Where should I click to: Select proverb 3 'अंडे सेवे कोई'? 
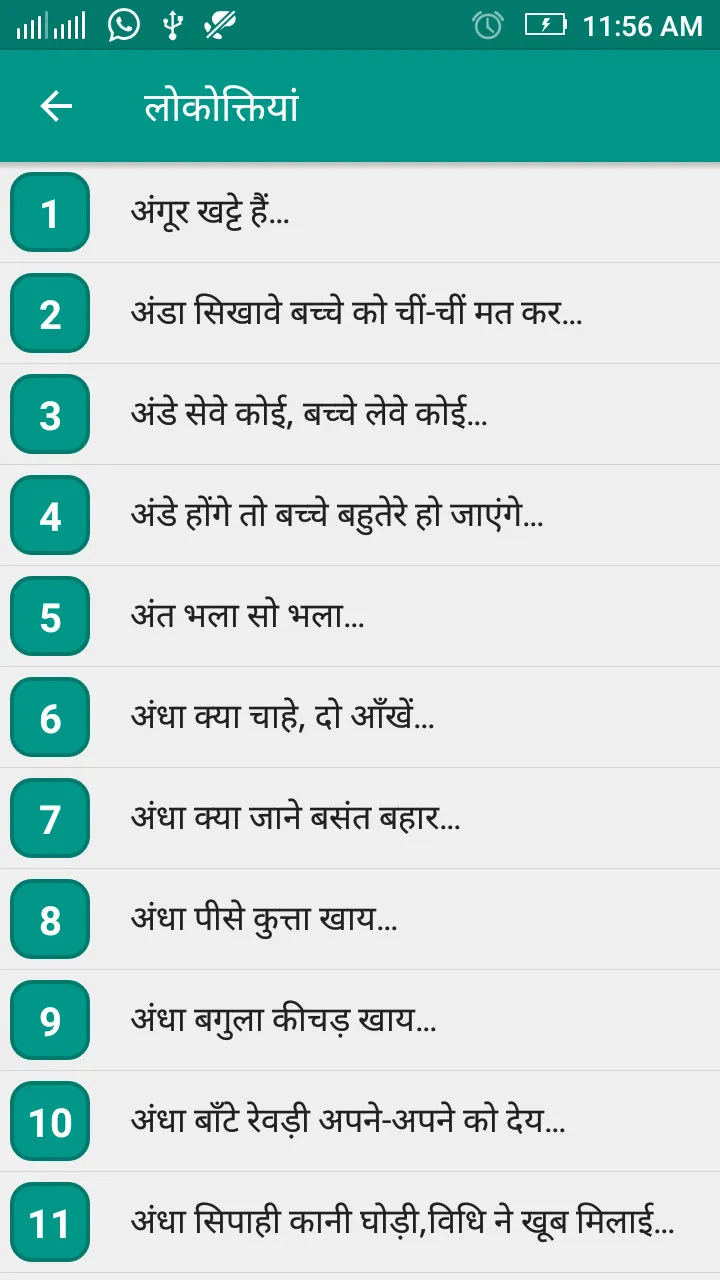point(360,414)
